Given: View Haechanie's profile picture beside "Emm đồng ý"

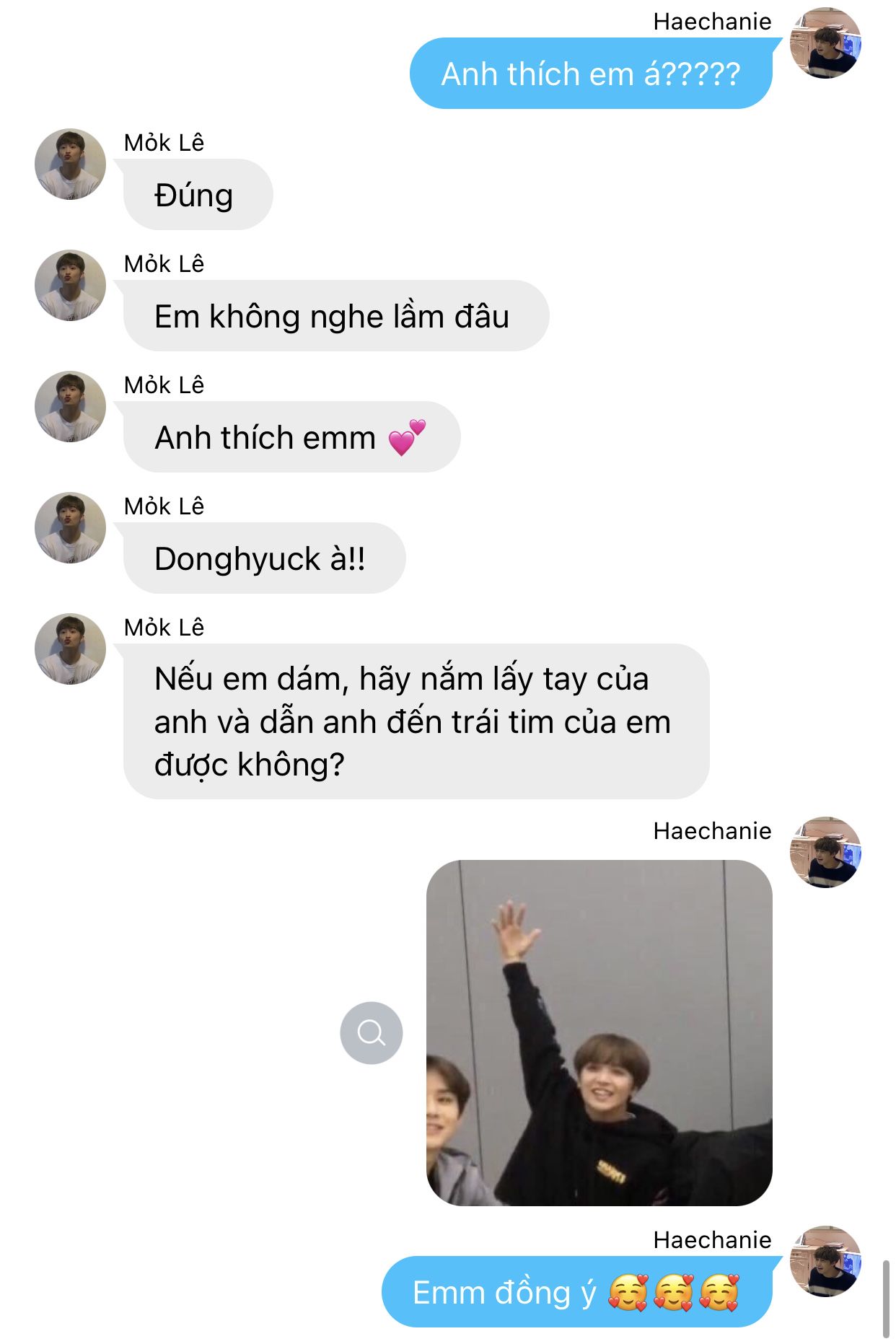Looking at the screenshot, I should pos(825,1261).
